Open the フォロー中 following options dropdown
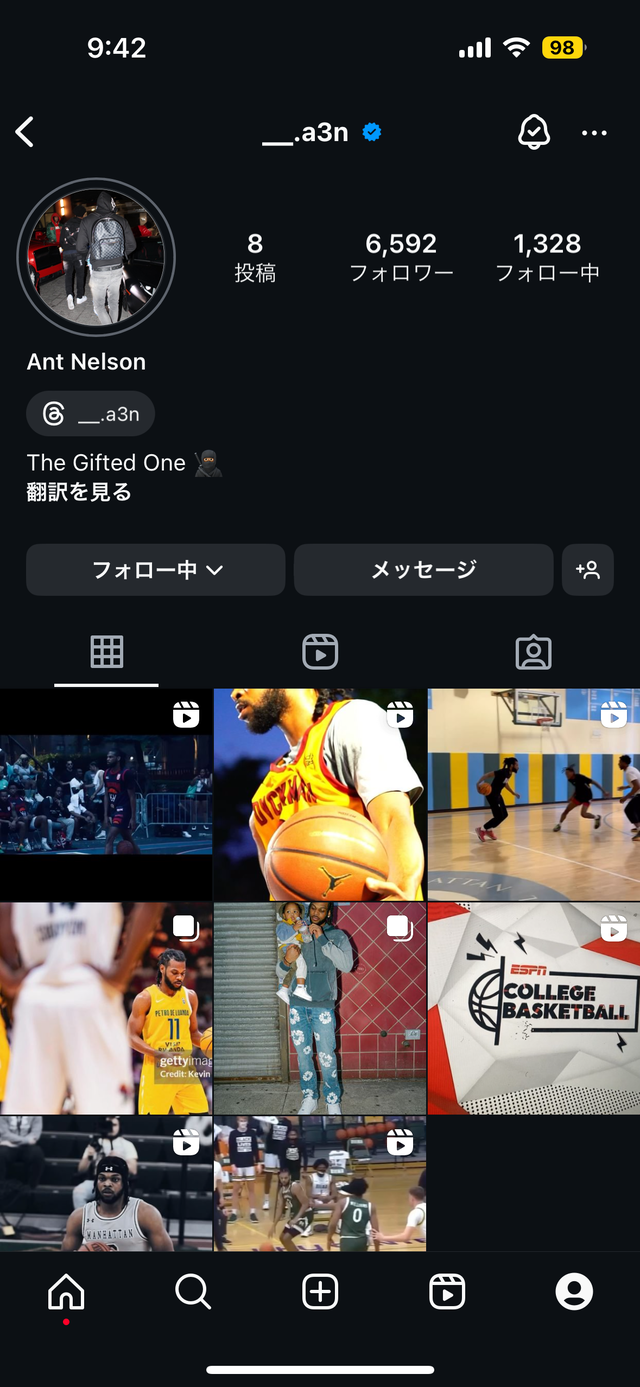This screenshot has height=1387, width=640. pyautogui.click(x=156, y=570)
